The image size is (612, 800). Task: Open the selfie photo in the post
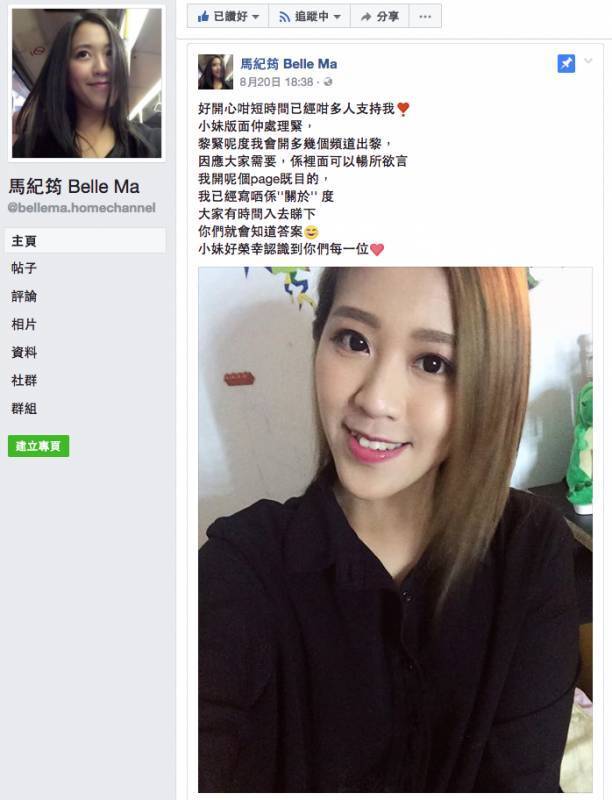click(x=394, y=530)
